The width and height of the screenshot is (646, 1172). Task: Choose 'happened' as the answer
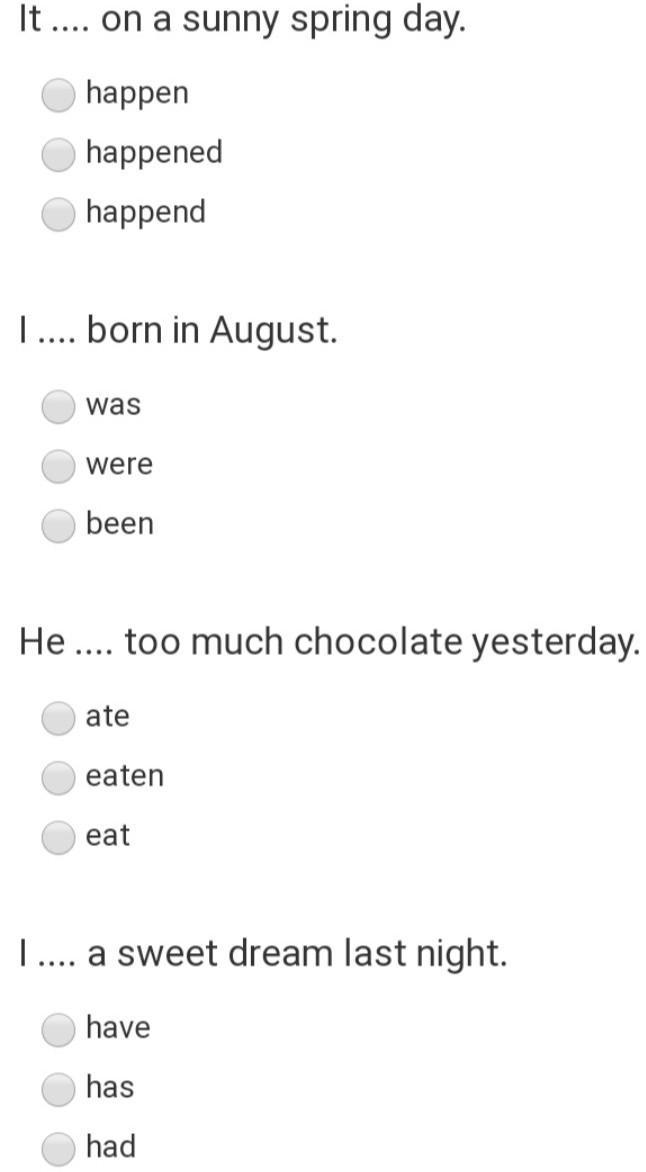pyautogui.click(x=58, y=155)
